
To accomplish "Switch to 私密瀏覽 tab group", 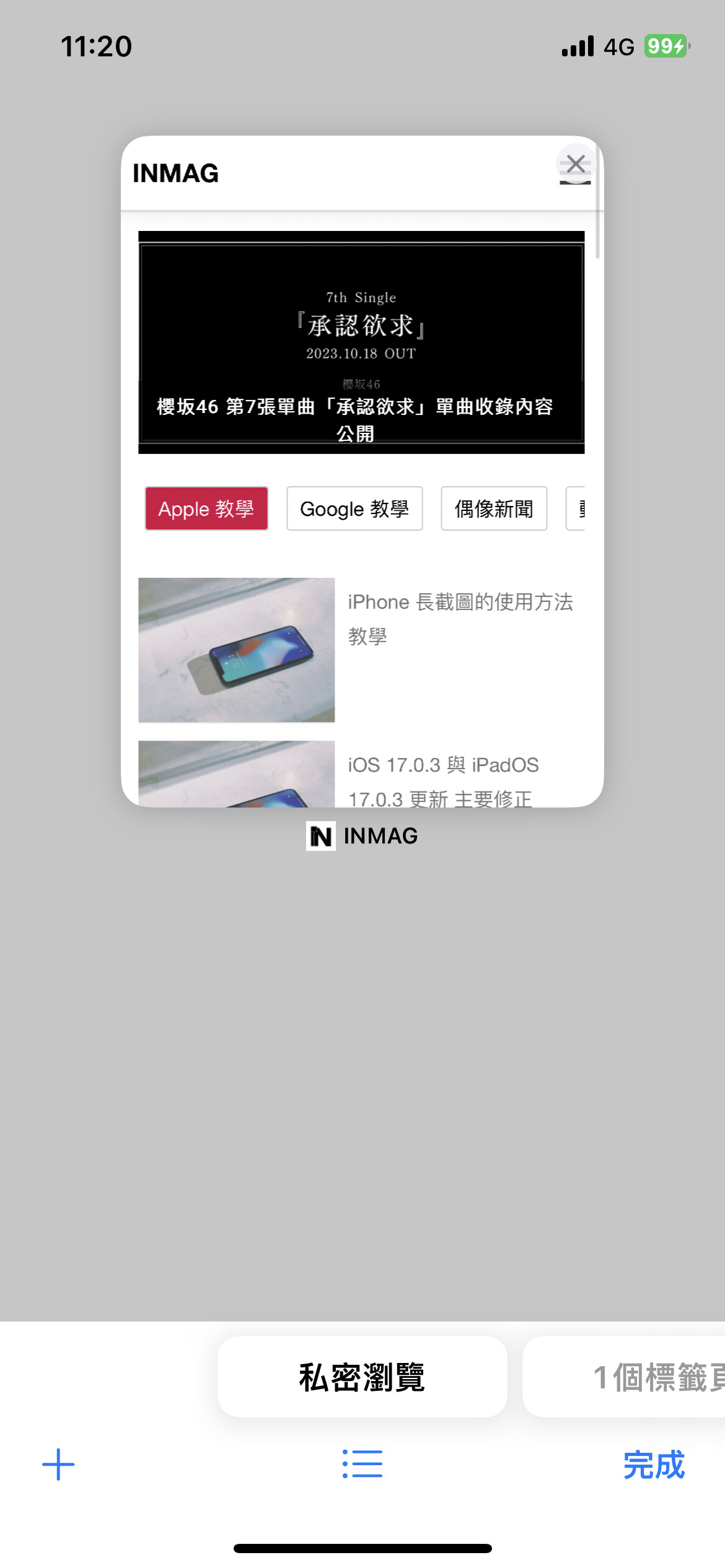I will 362,1377.
